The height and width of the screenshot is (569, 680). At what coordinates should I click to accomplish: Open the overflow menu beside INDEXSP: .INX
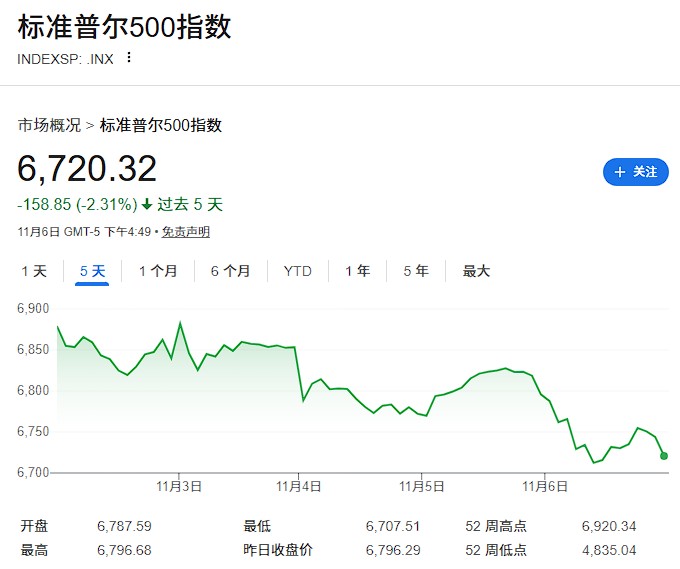128,58
